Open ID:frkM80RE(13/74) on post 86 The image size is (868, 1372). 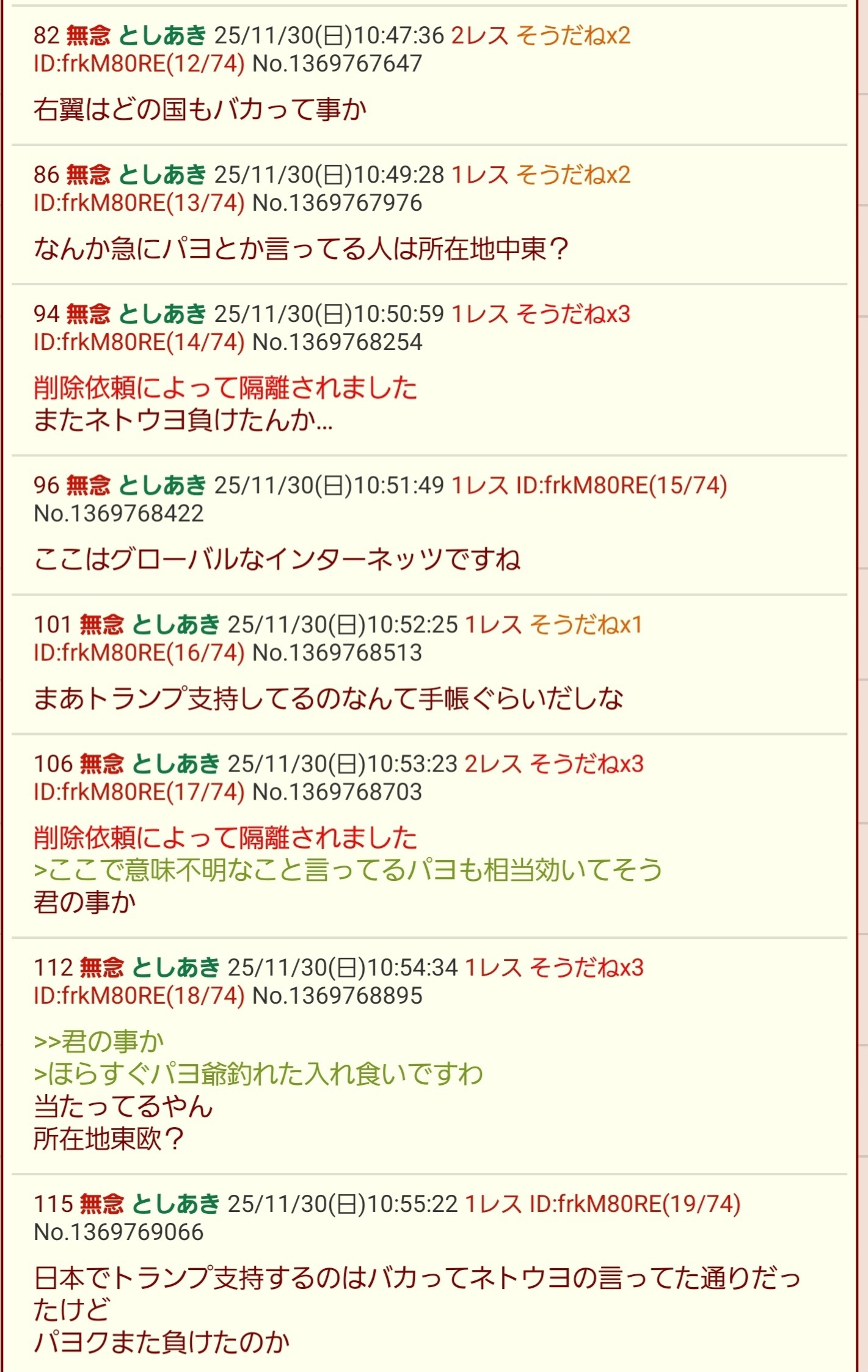139,203
